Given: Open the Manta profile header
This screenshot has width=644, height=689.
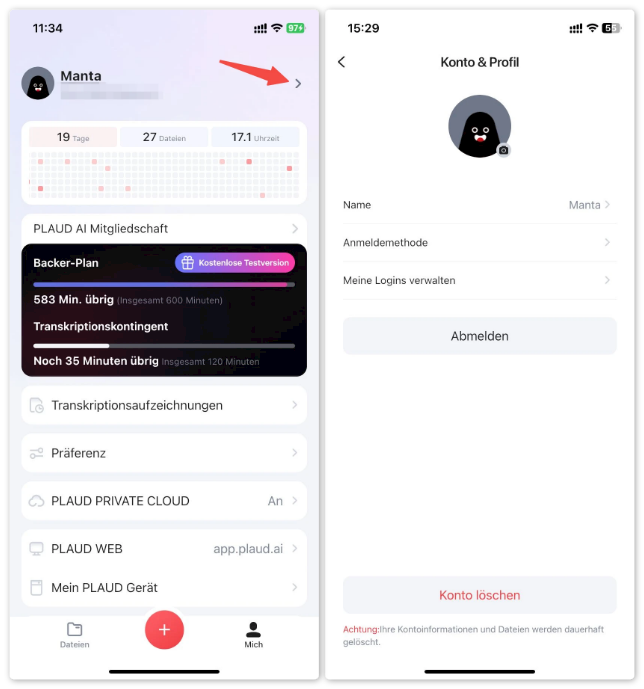Looking at the screenshot, I should [x=160, y=84].
